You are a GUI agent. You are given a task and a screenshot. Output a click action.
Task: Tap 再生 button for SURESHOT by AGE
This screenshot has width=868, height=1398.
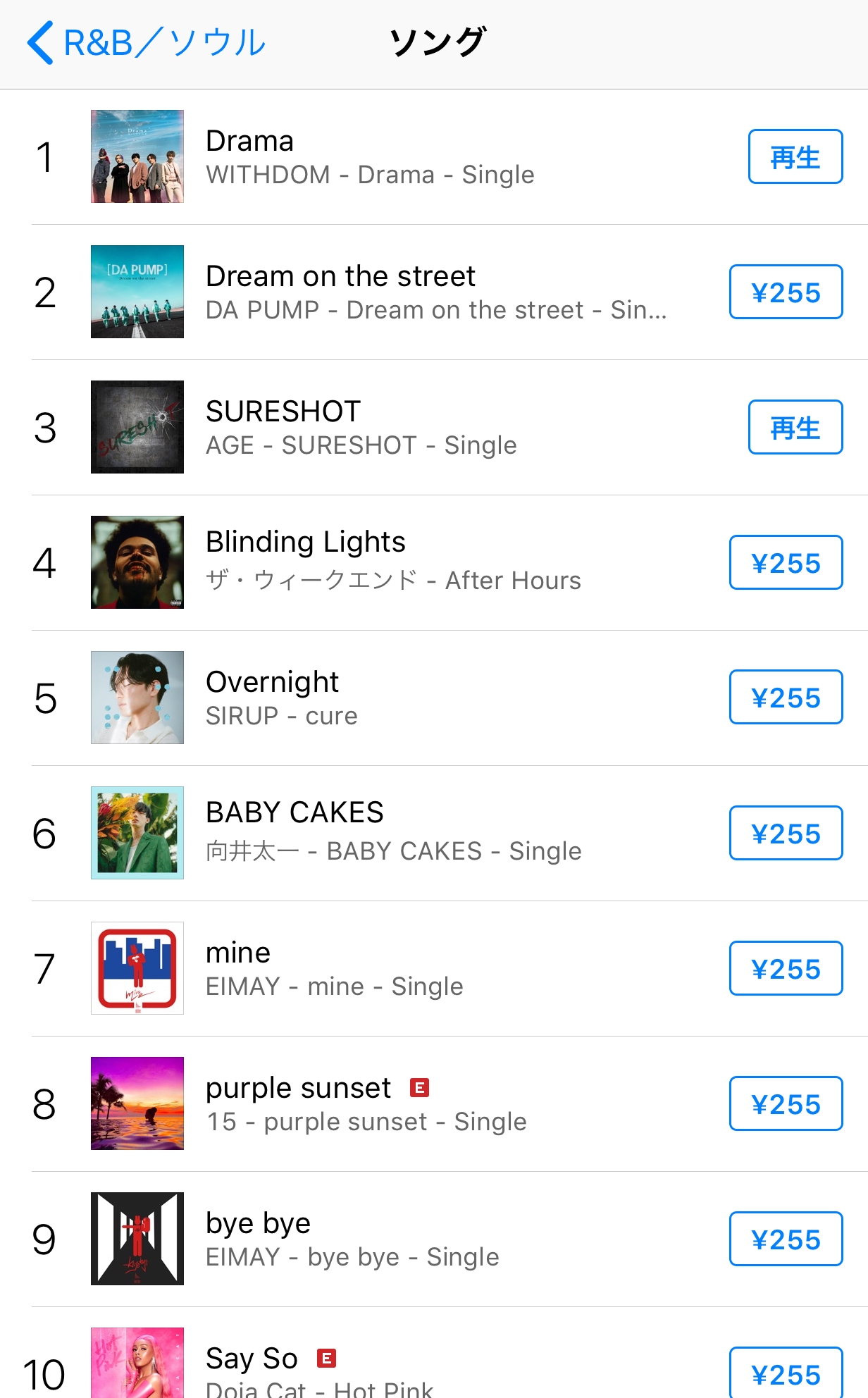point(795,427)
